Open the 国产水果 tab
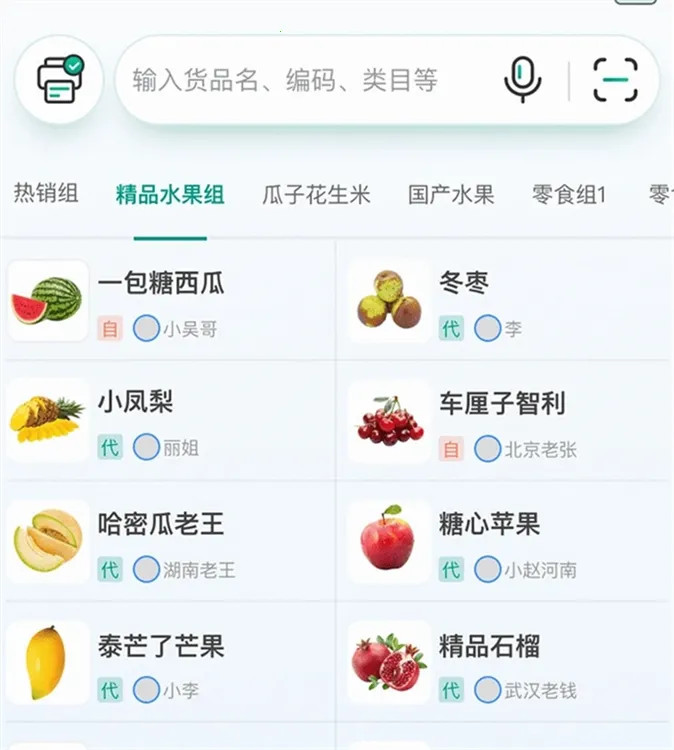The width and height of the screenshot is (674, 750). [451, 195]
